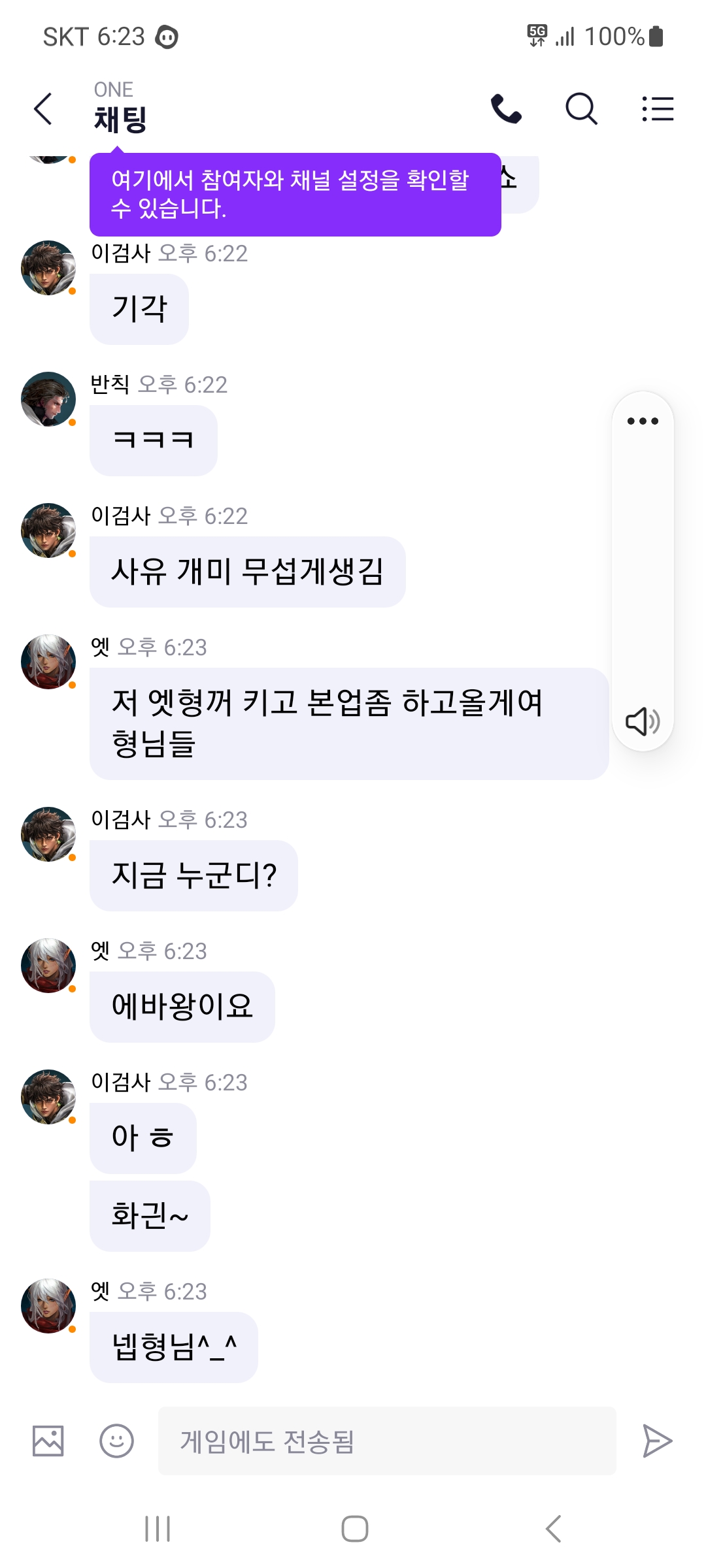Send the message with the paper plane icon

657,1440
